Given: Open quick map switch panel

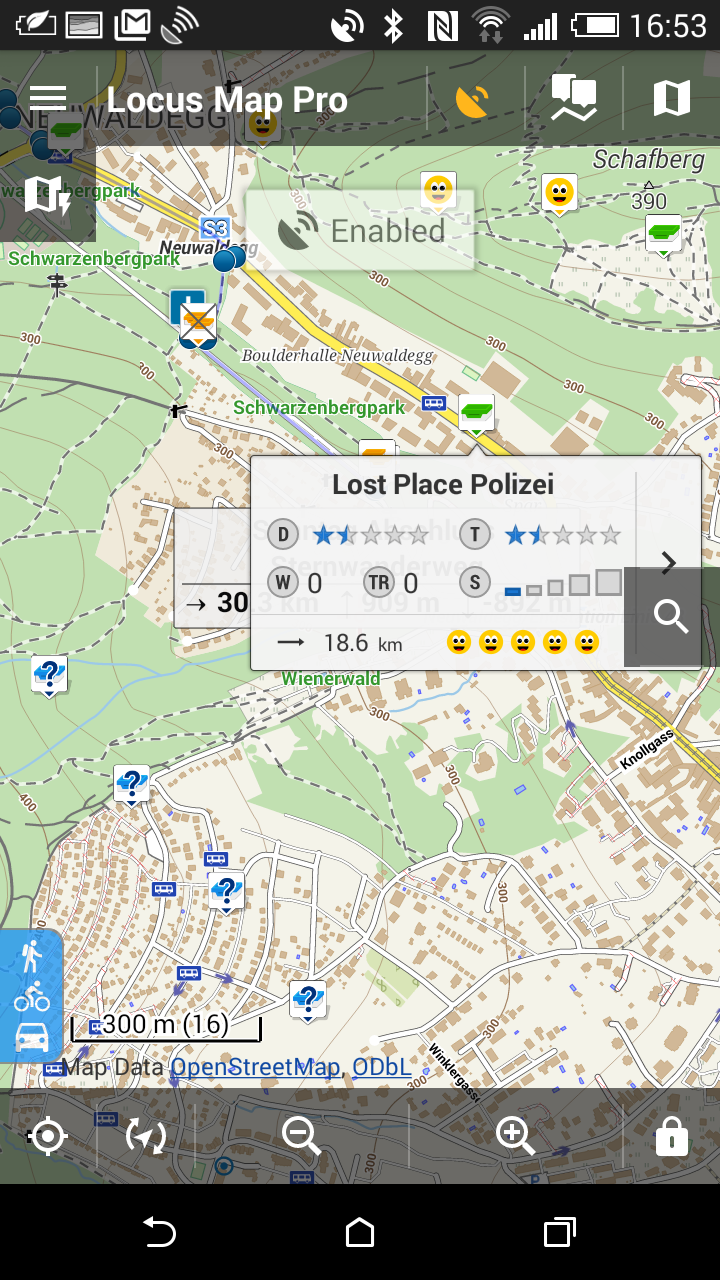Looking at the screenshot, I should 47,195.
